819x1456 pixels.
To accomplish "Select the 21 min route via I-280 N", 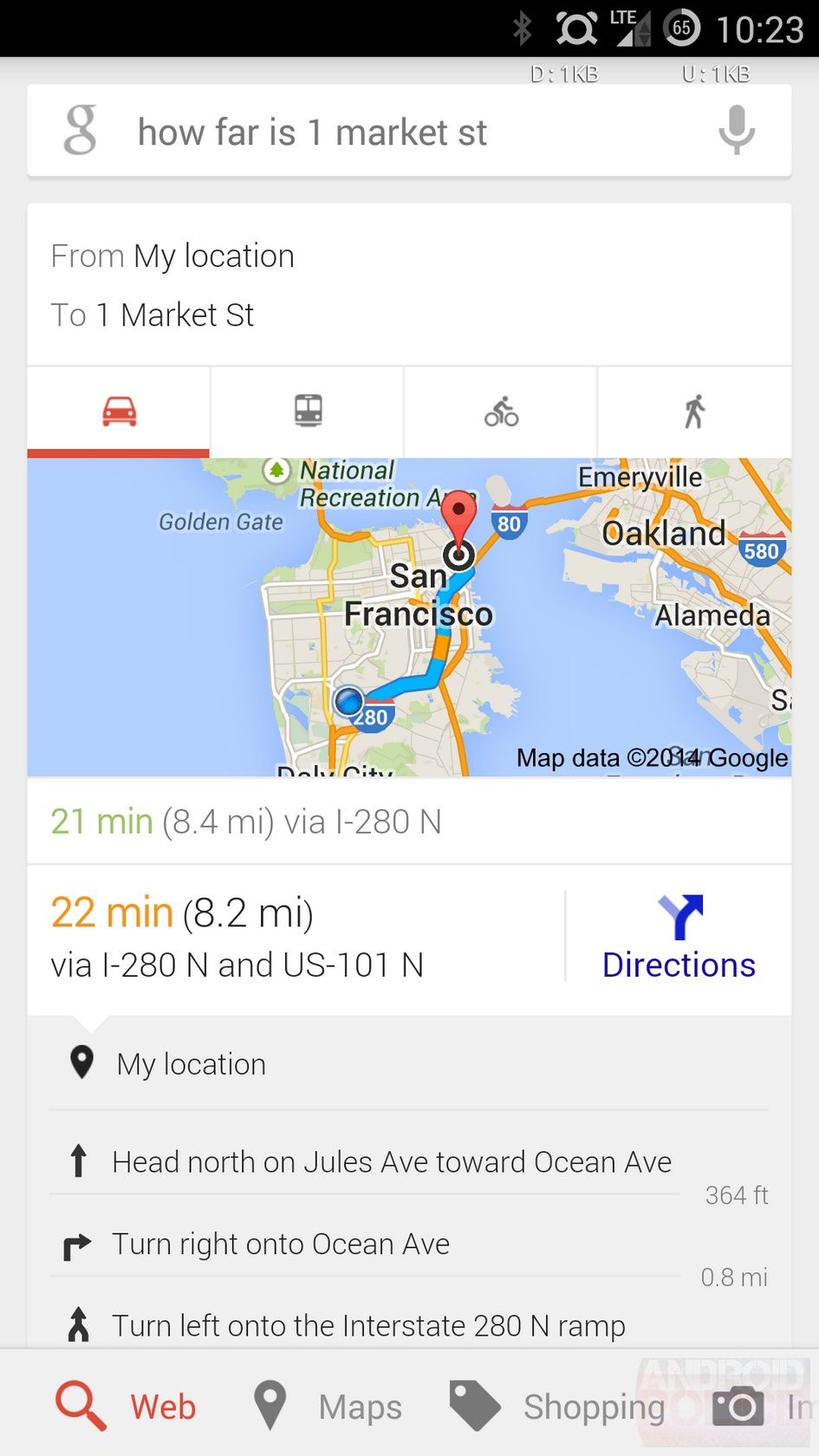I will (246, 822).
